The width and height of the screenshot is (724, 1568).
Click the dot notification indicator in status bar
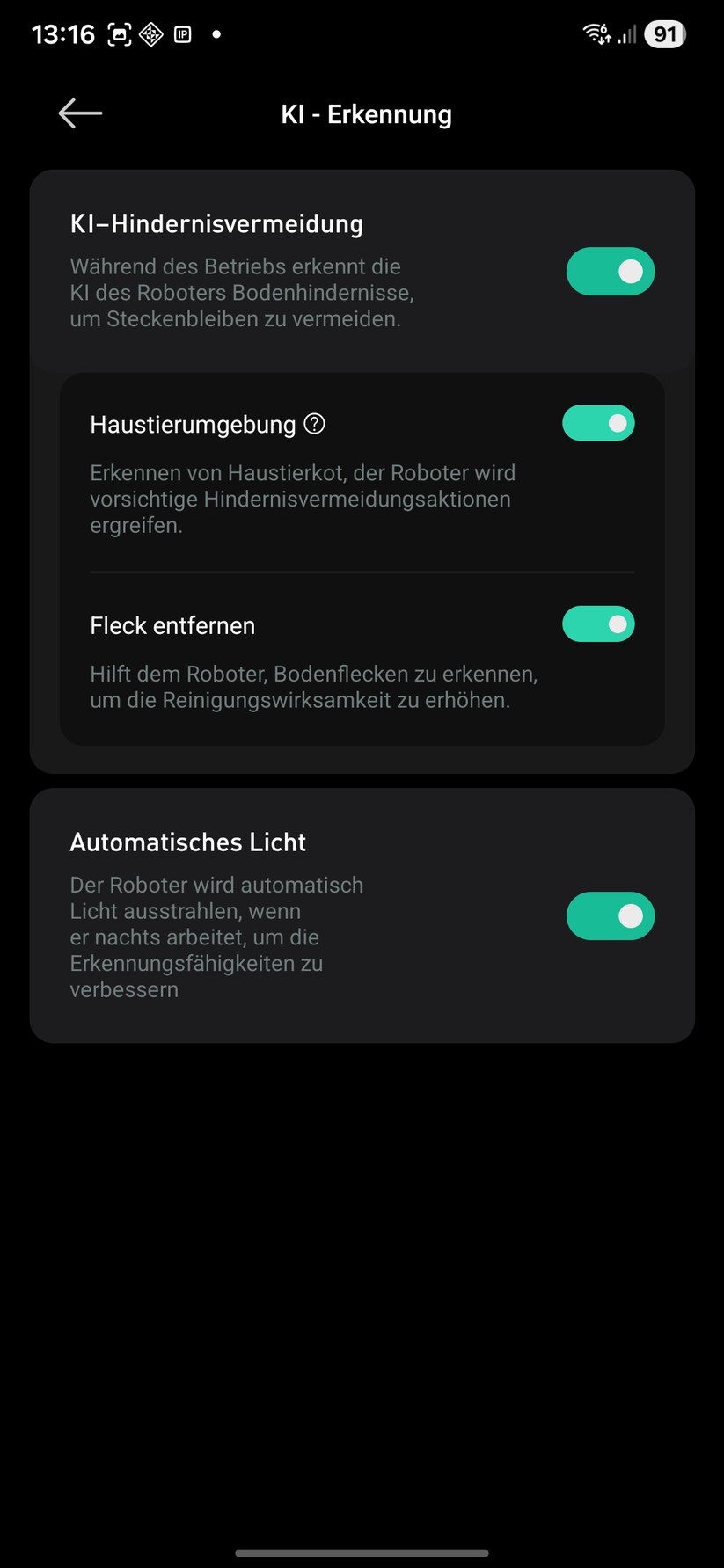coord(216,35)
